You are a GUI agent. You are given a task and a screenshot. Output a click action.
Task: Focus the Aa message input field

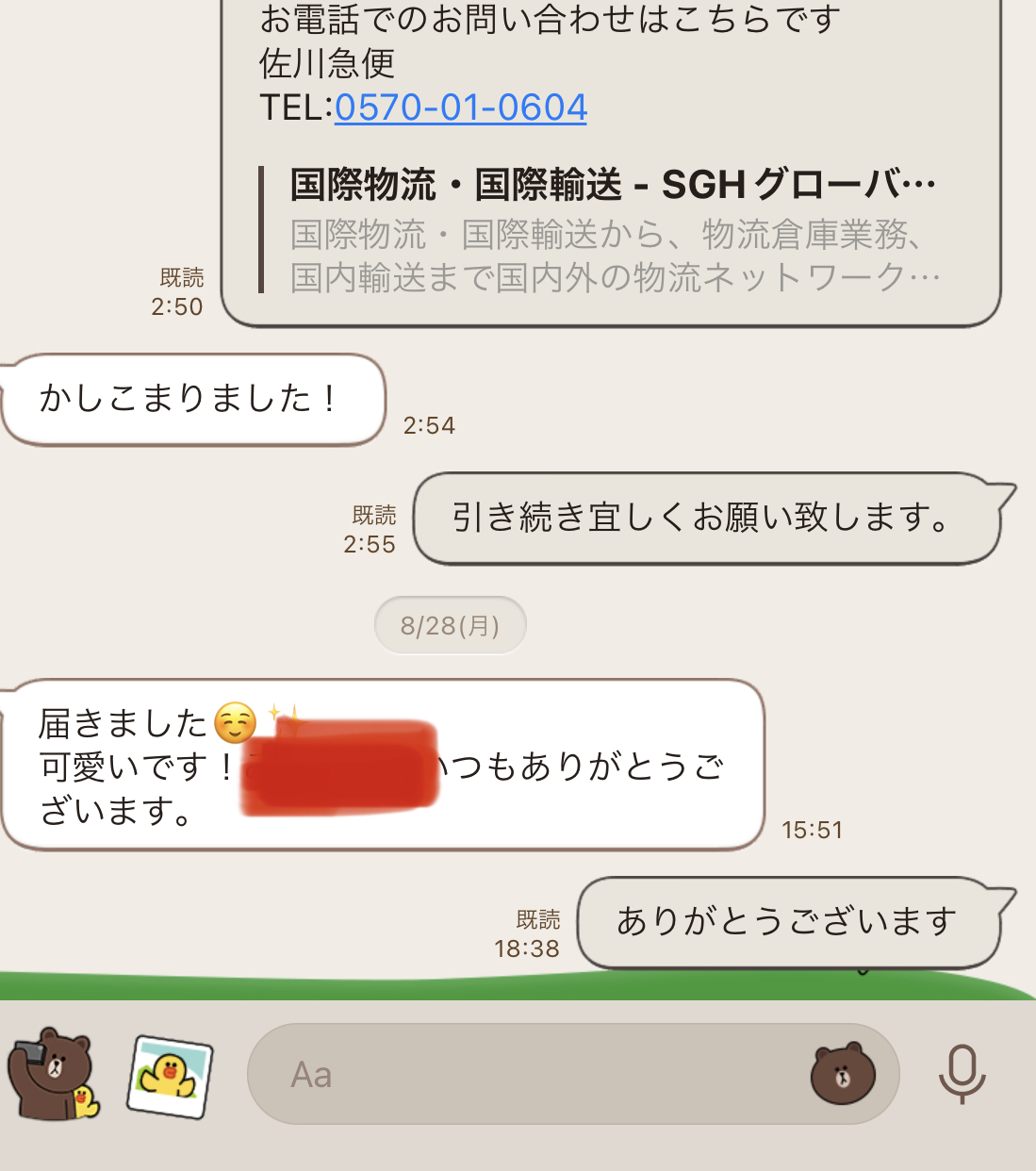(x=528, y=1075)
